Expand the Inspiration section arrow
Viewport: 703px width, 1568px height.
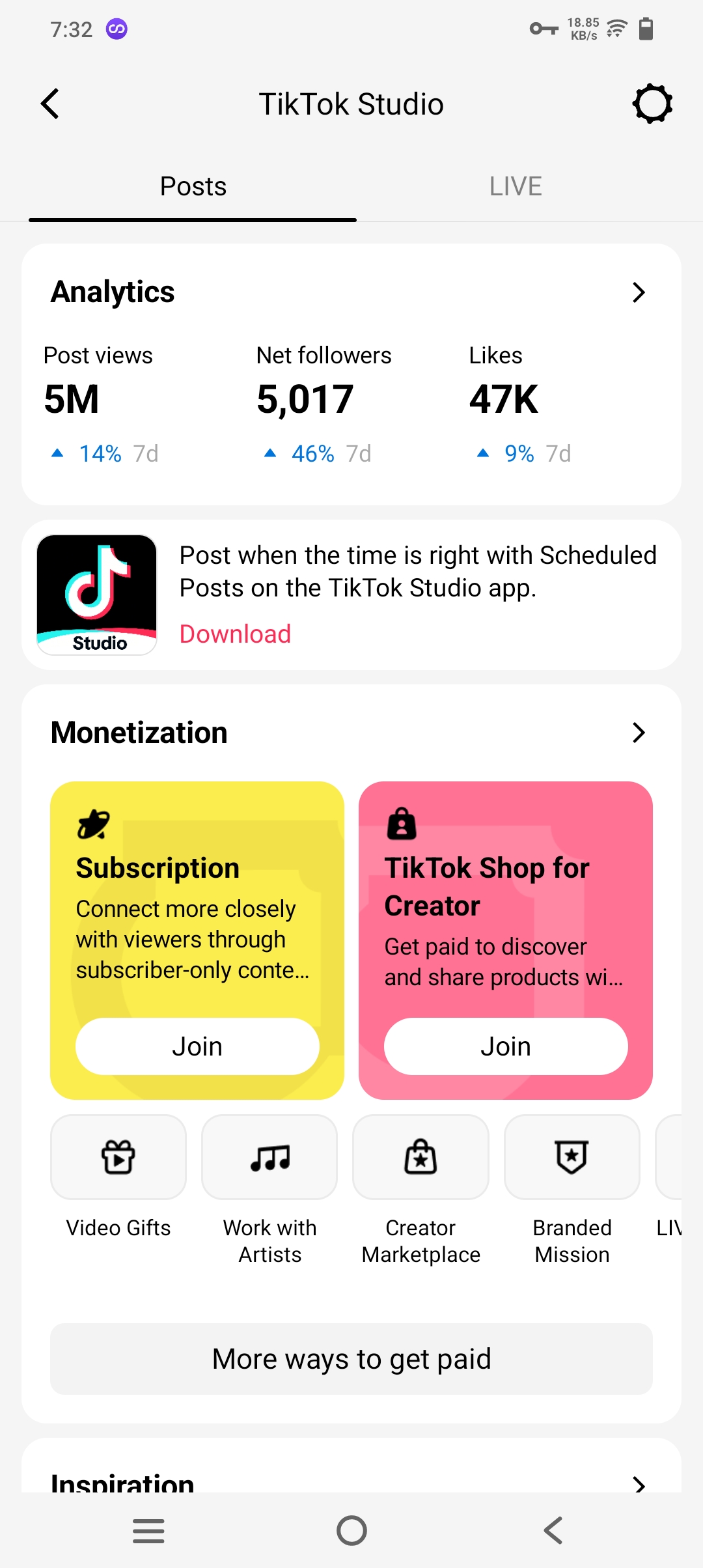[639, 1483]
